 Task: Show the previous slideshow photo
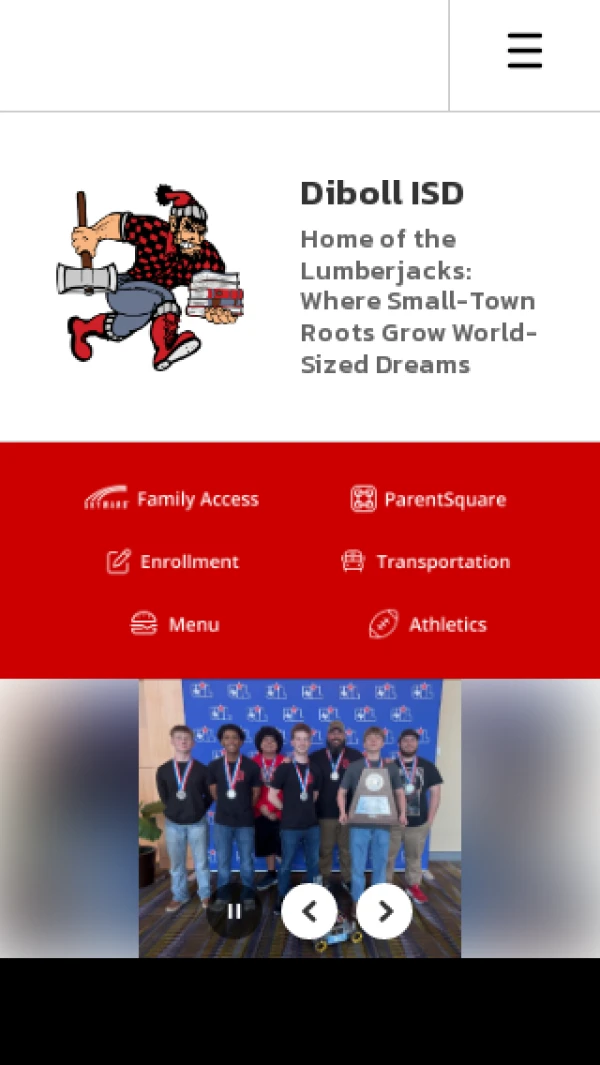click(x=309, y=911)
